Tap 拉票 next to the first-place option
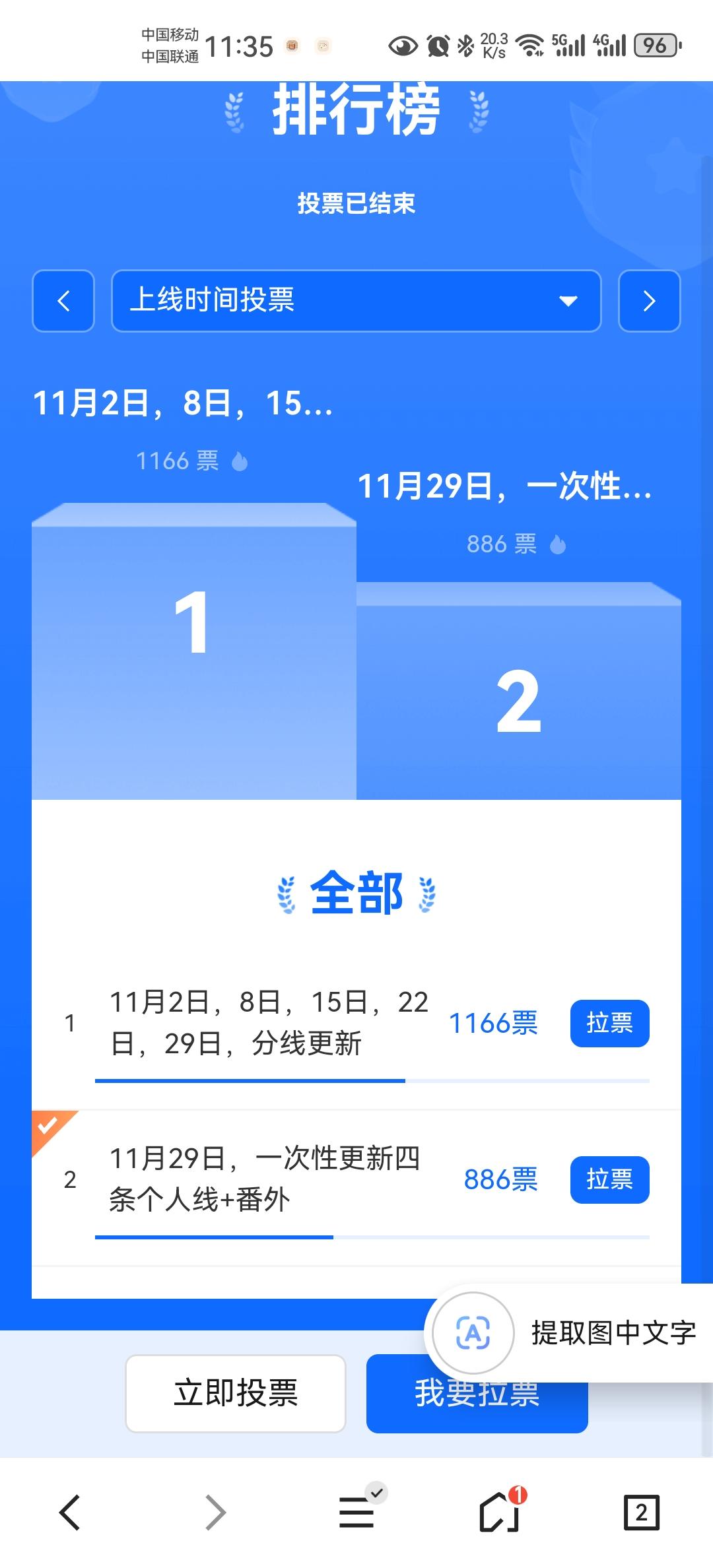Screen dimensions: 713x1568 point(609,1024)
